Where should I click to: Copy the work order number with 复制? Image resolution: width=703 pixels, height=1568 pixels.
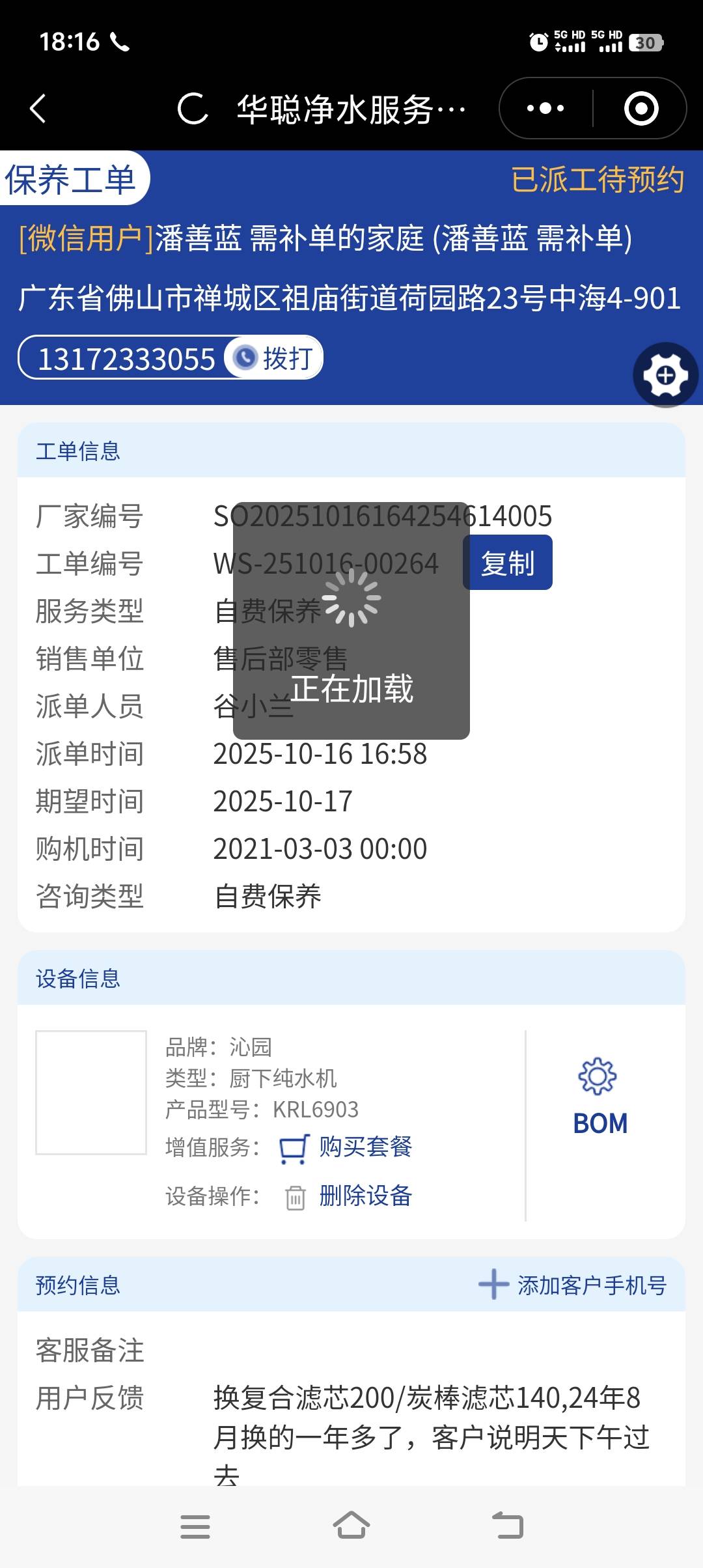click(508, 563)
